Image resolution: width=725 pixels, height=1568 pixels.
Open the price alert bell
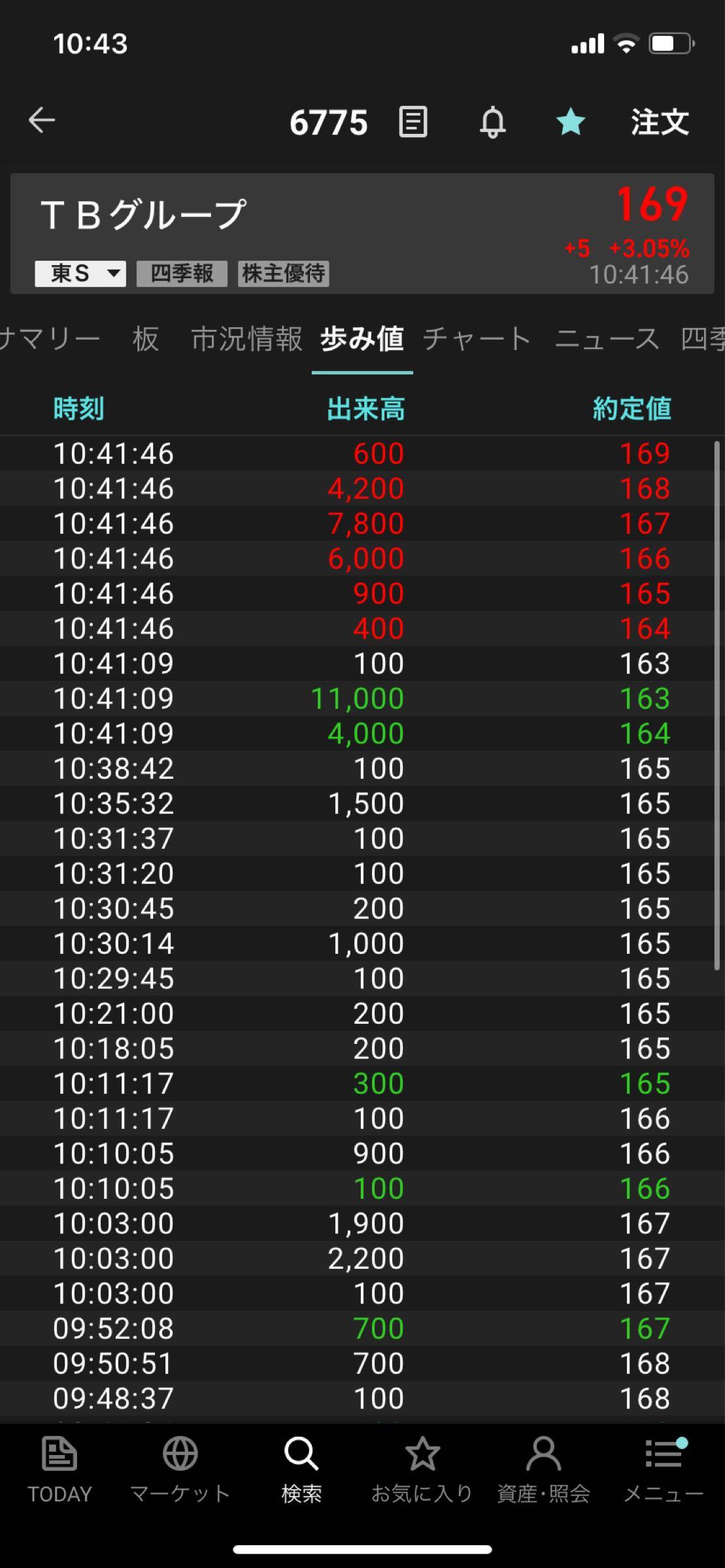pos(493,122)
